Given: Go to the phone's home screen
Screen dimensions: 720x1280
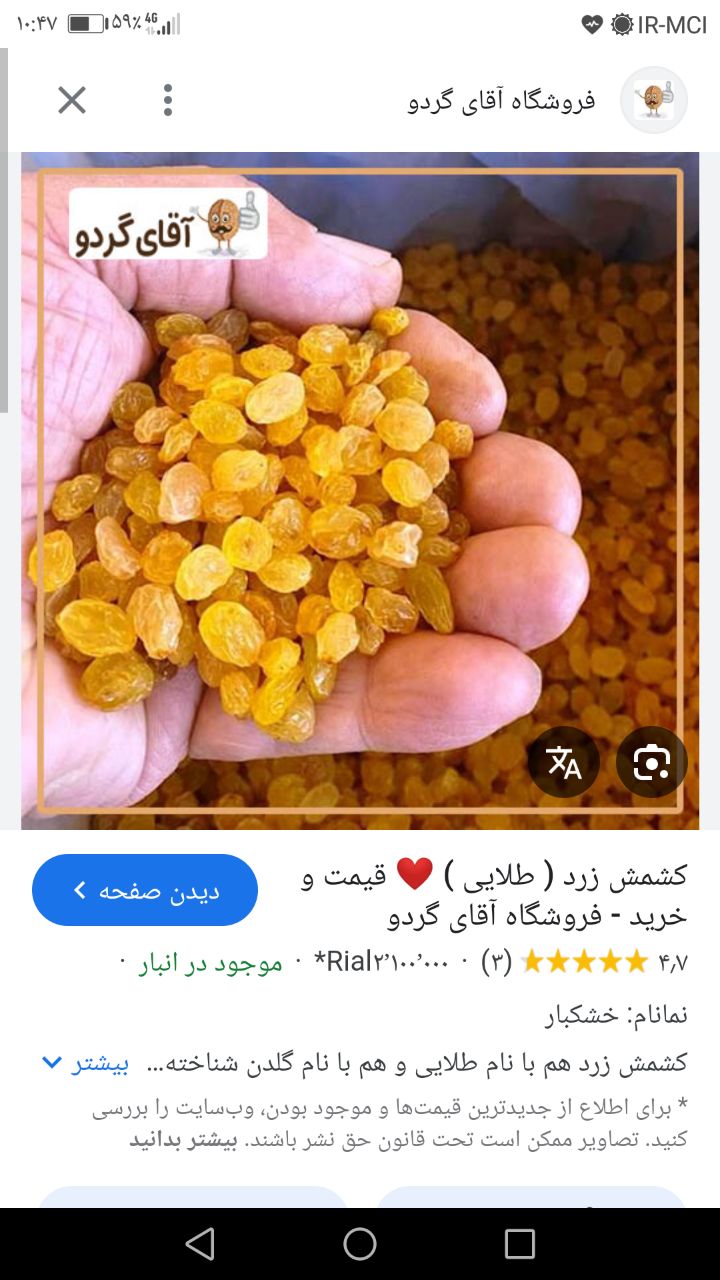Looking at the screenshot, I should click(360, 1244).
